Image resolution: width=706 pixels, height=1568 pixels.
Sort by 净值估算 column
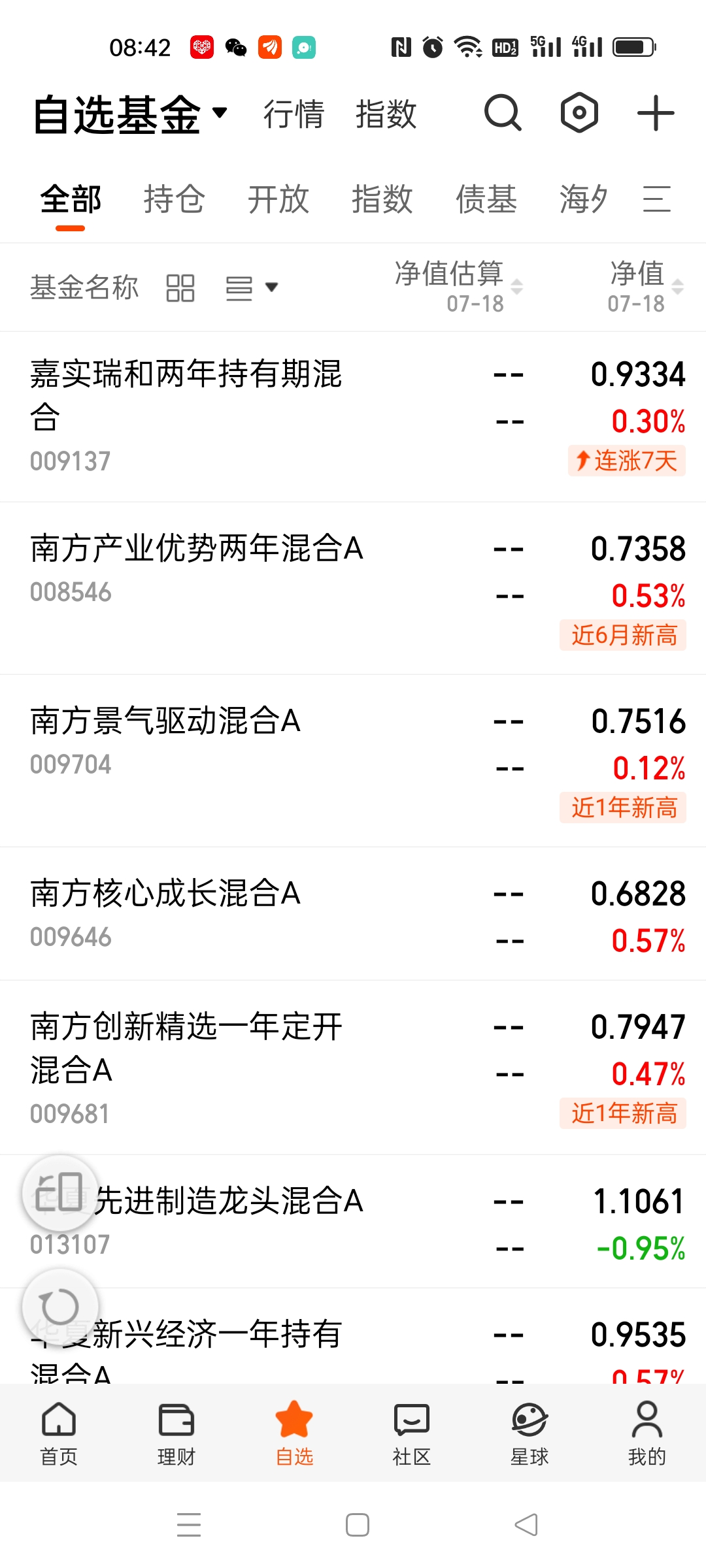tap(458, 286)
